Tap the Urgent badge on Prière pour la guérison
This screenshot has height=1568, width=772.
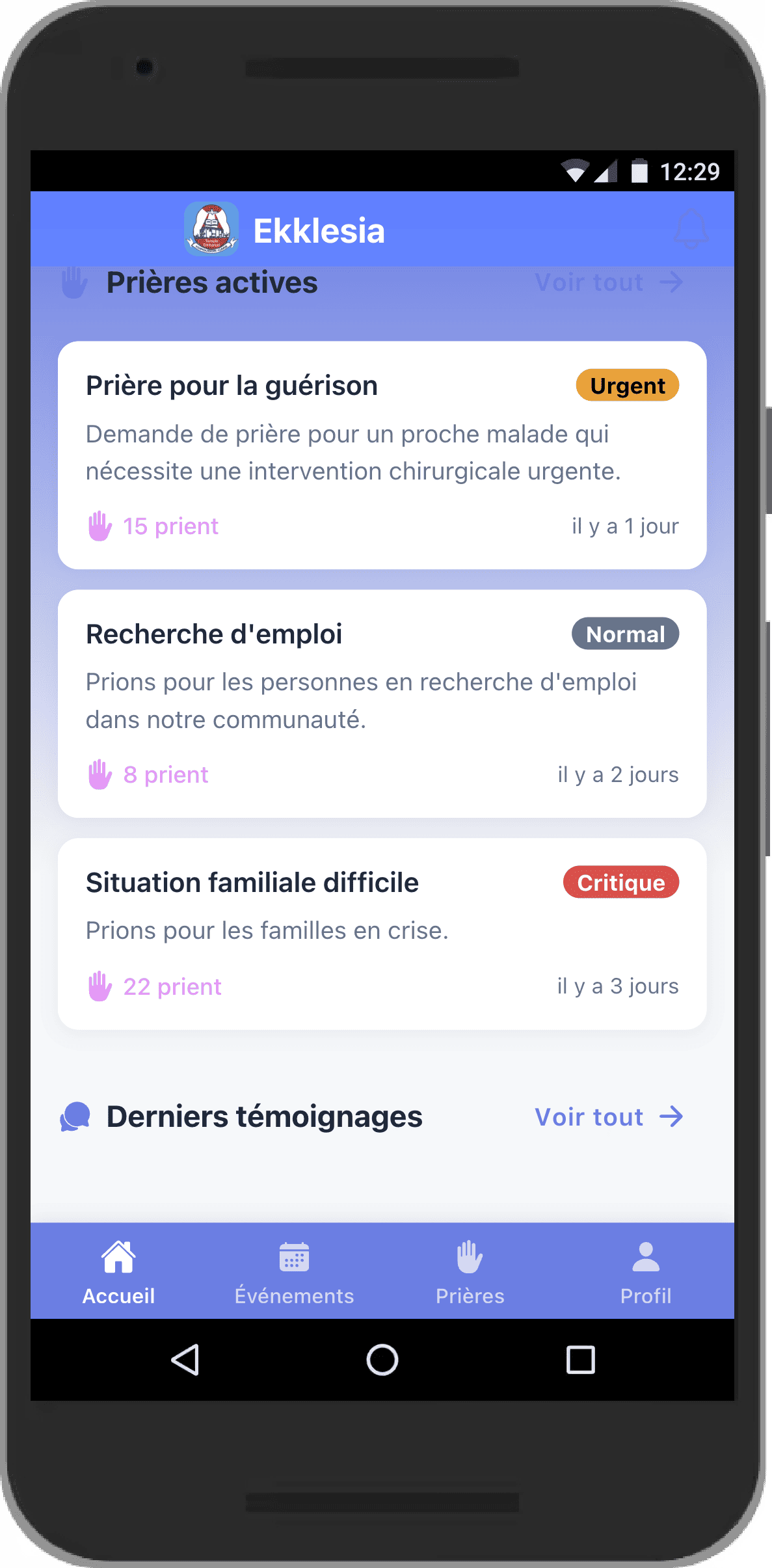click(626, 385)
